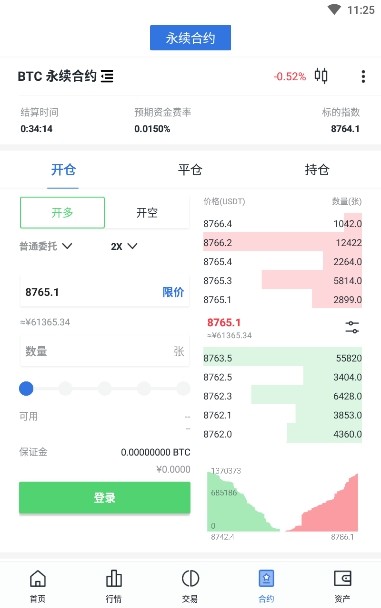381x608 pixels.
Task: Open the candlestick chart icon
Action: [x=321, y=76]
